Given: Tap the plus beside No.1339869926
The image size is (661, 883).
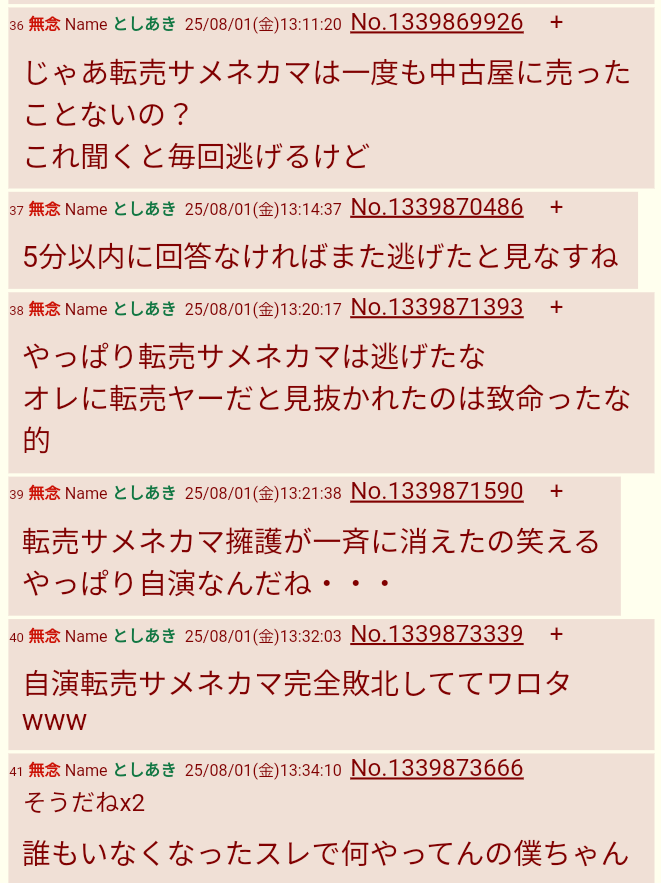Looking at the screenshot, I should click(557, 22).
